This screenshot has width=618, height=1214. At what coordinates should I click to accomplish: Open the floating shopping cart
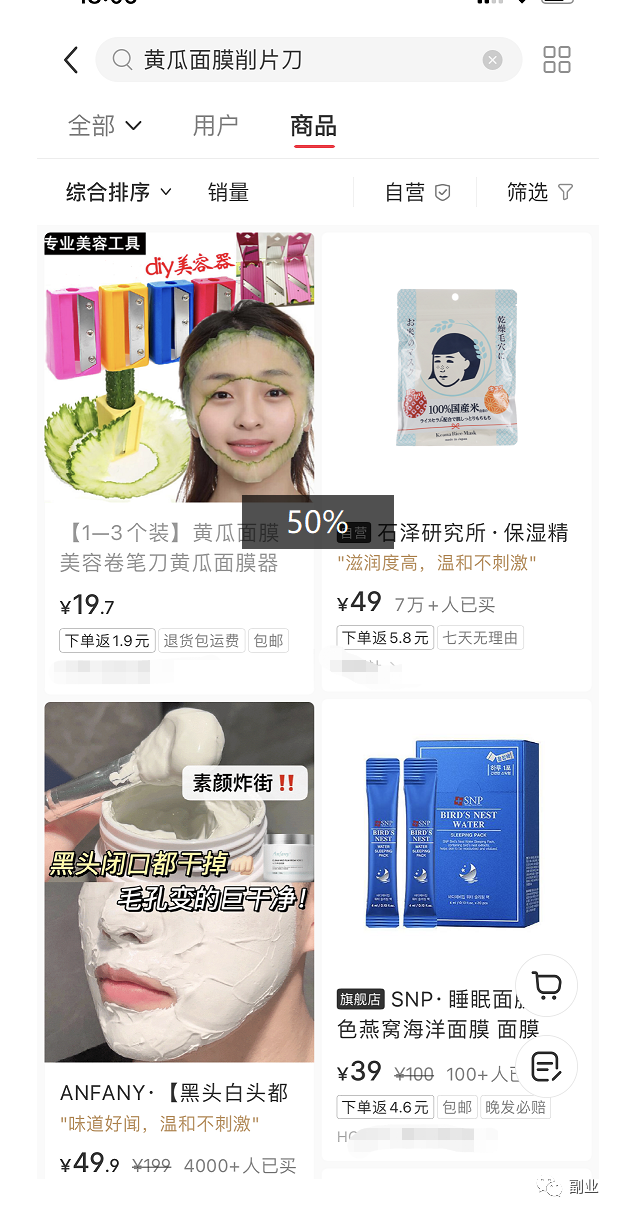click(x=546, y=986)
